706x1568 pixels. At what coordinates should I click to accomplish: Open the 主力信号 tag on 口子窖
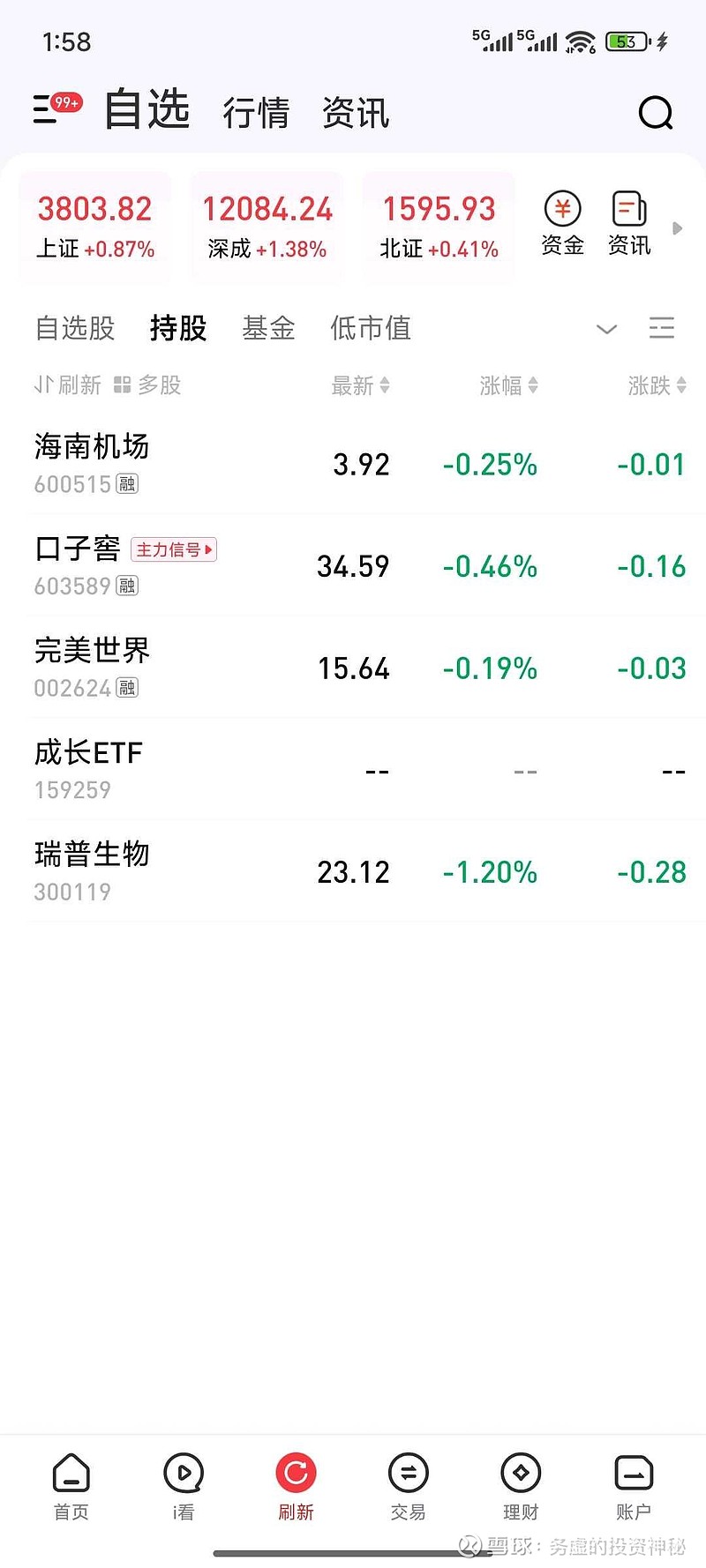pyautogui.click(x=174, y=549)
